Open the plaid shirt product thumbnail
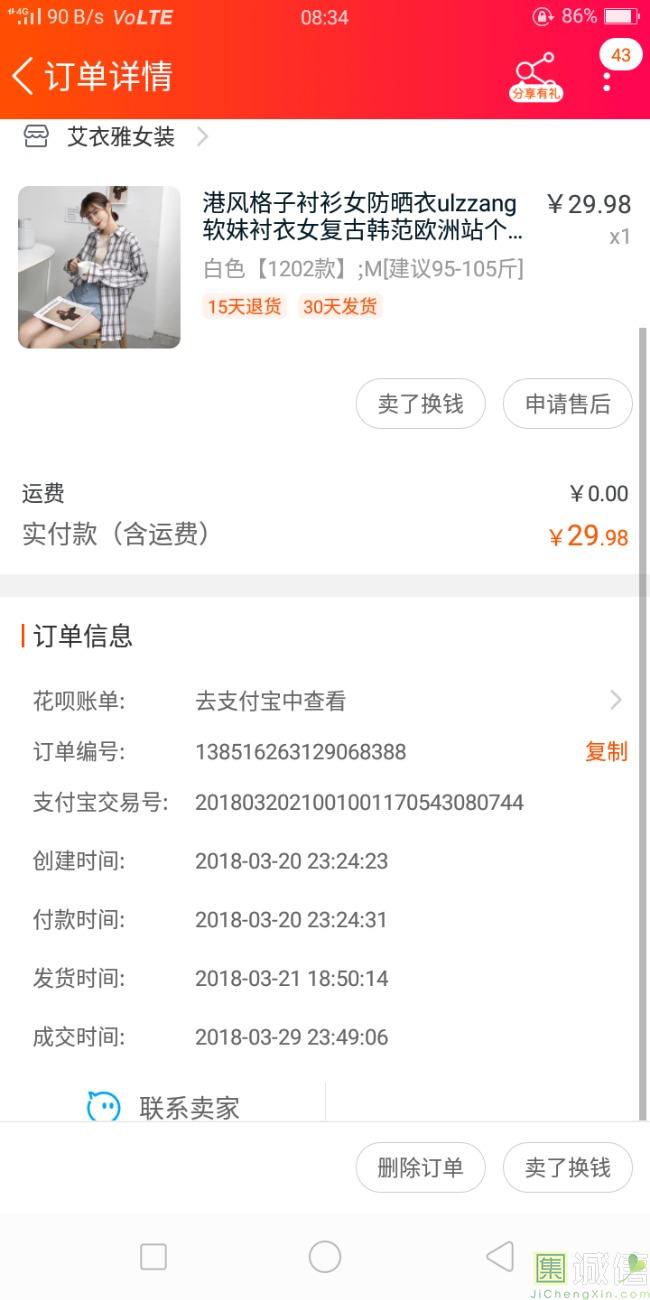 pyautogui.click(x=99, y=267)
